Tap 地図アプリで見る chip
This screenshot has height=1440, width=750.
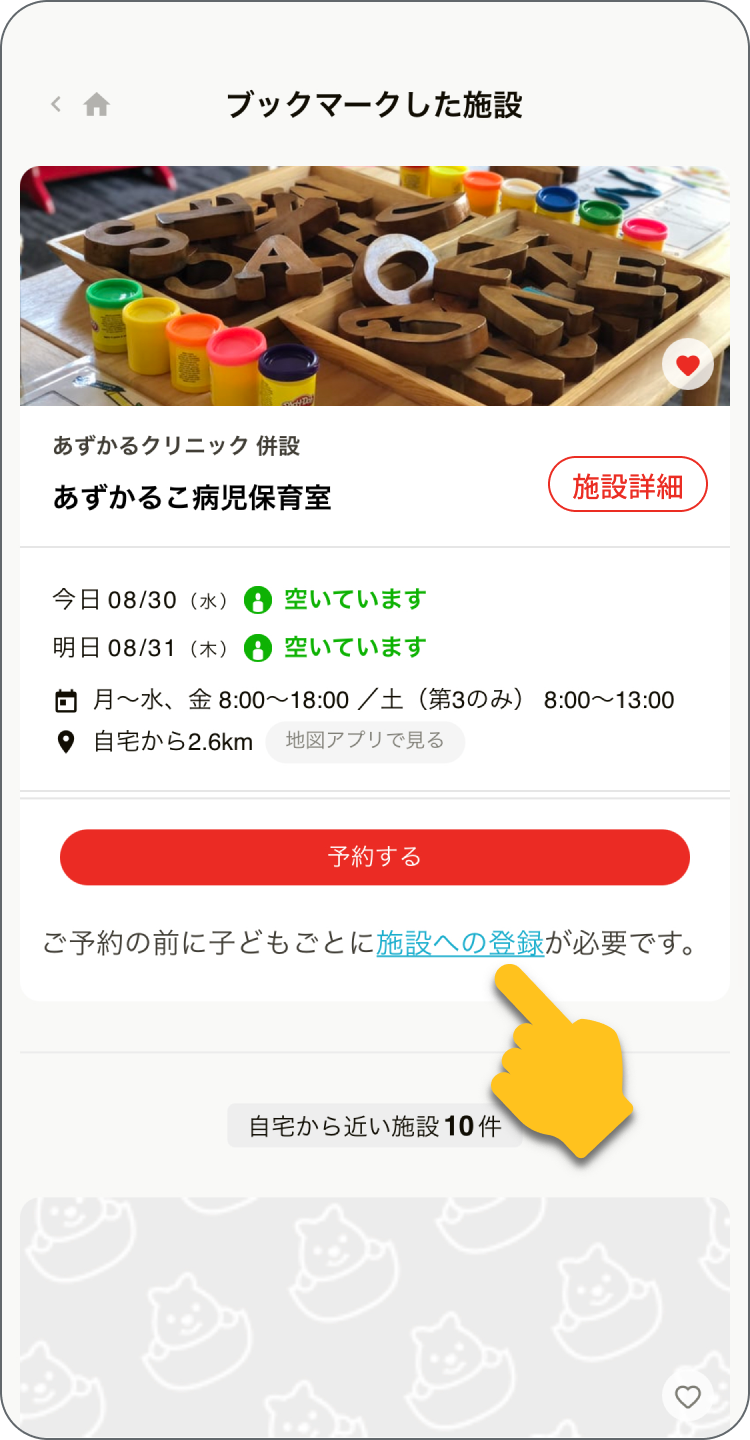[x=364, y=741]
